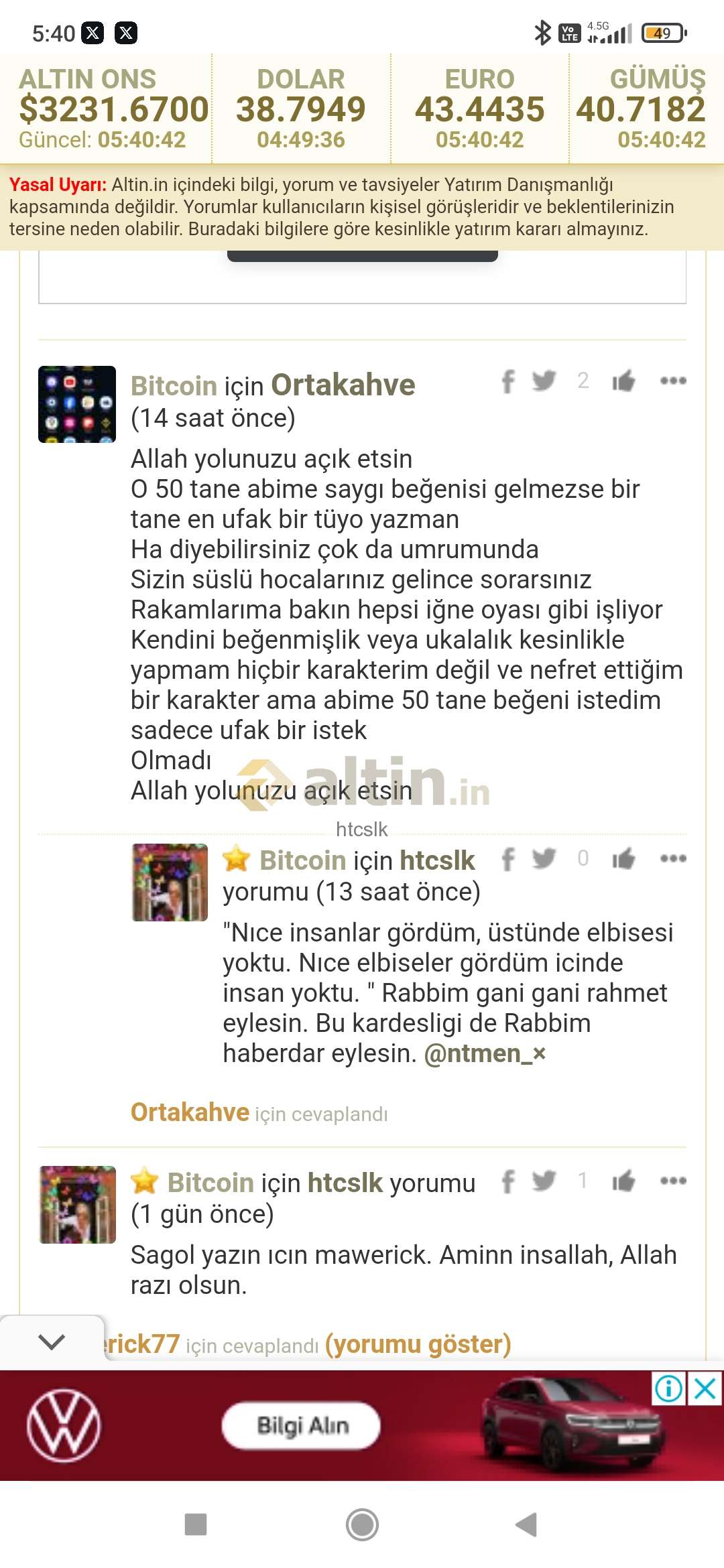The width and height of the screenshot is (724, 1568).
Task: Open the ad info icon
Action: click(669, 1388)
